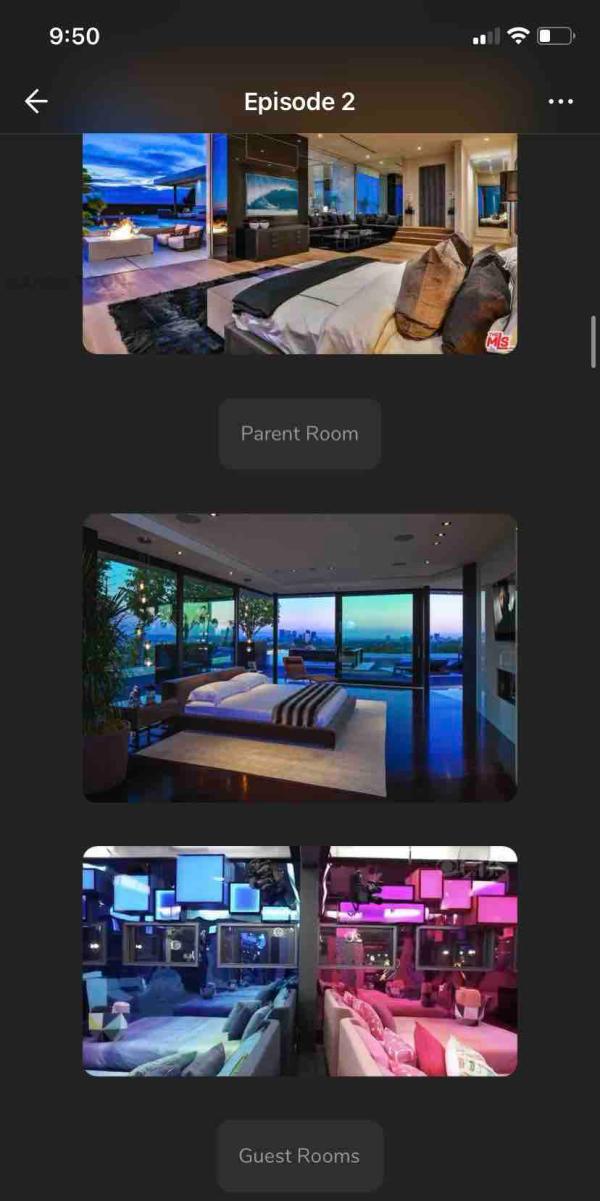Open the bedroom with fire pit photo

pos(299,243)
